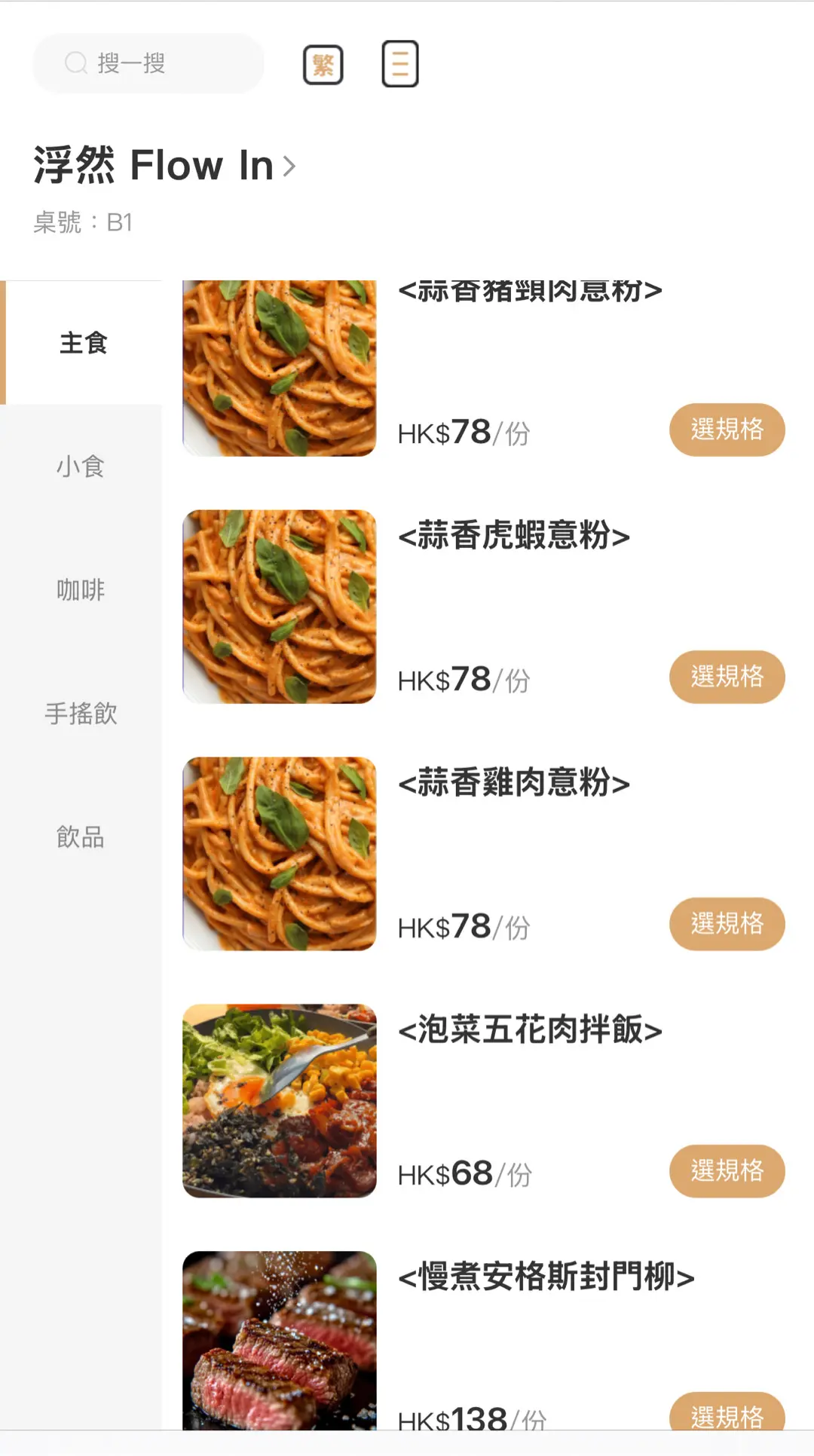View the 泡菜五花肉拌飯 dish photo
The width and height of the screenshot is (814, 1456).
click(x=280, y=1101)
